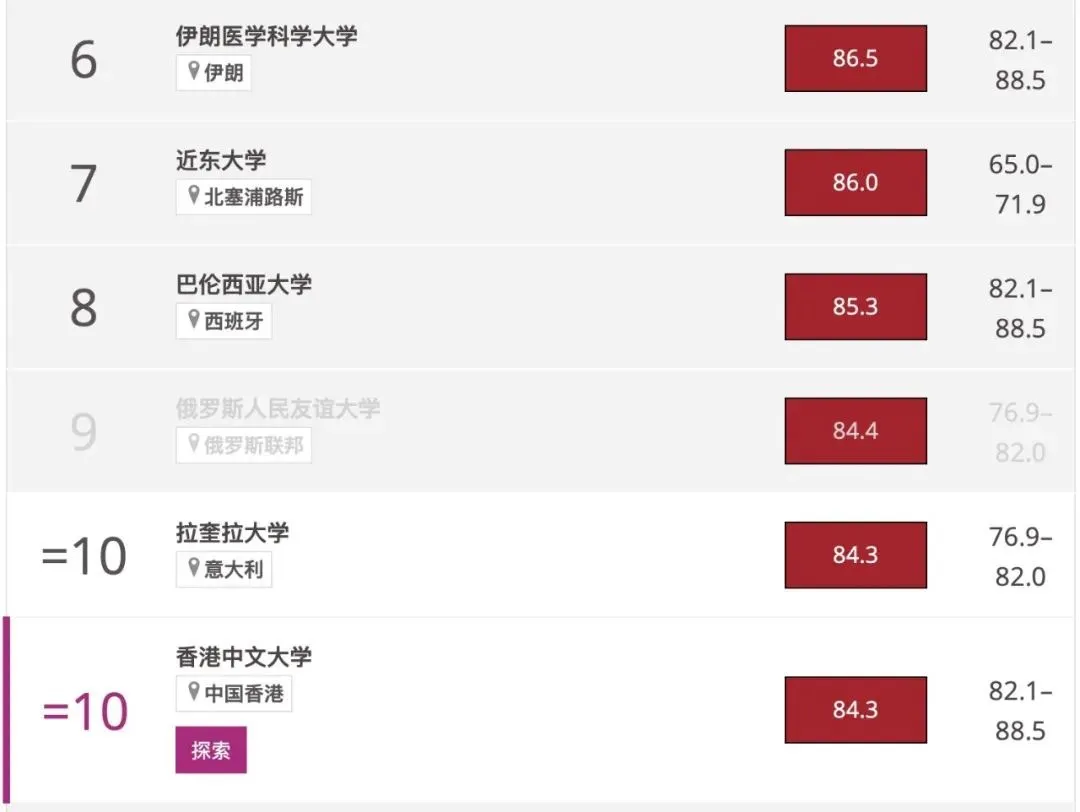Tap the 探索 button under 香港中文大学

point(211,750)
